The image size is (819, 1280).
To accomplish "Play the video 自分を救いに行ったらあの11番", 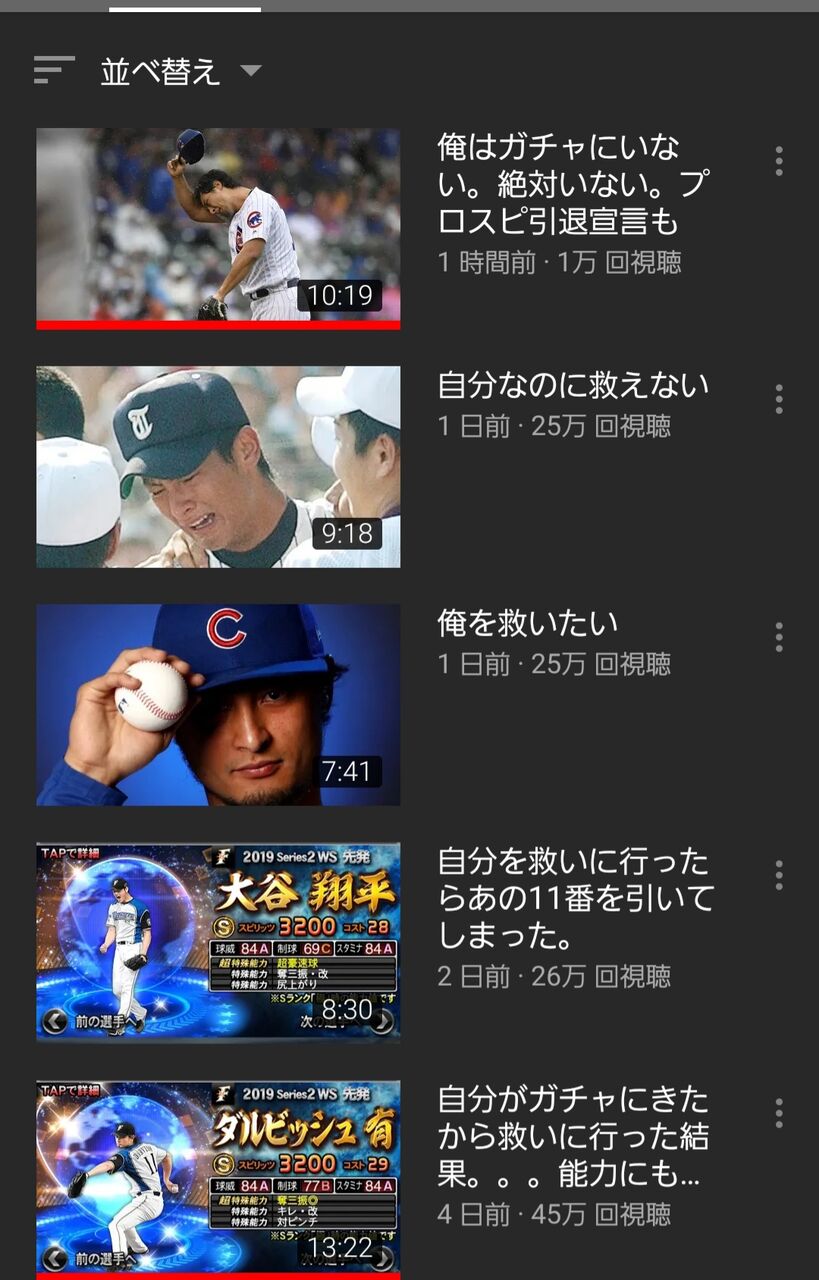I will click(218, 942).
